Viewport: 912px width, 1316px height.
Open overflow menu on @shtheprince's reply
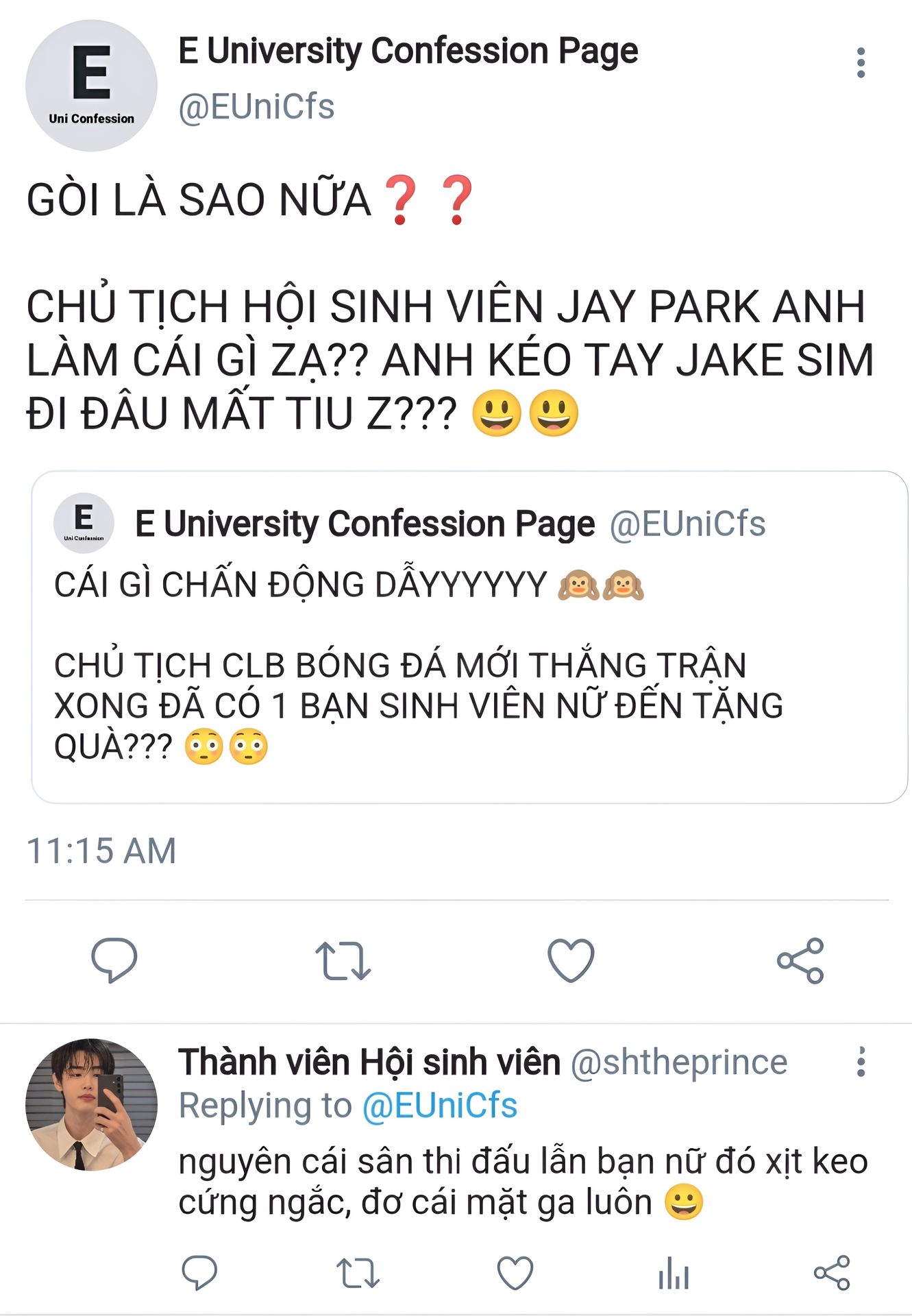[x=861, y=1062]
